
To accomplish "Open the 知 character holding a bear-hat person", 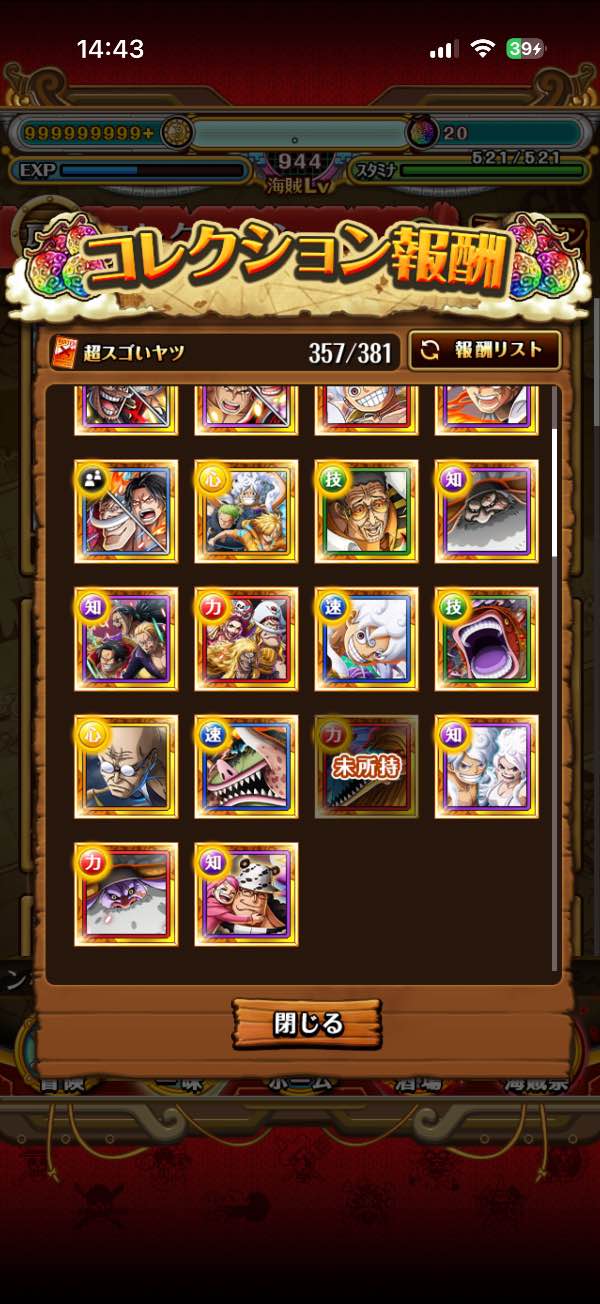I will 246,894.
